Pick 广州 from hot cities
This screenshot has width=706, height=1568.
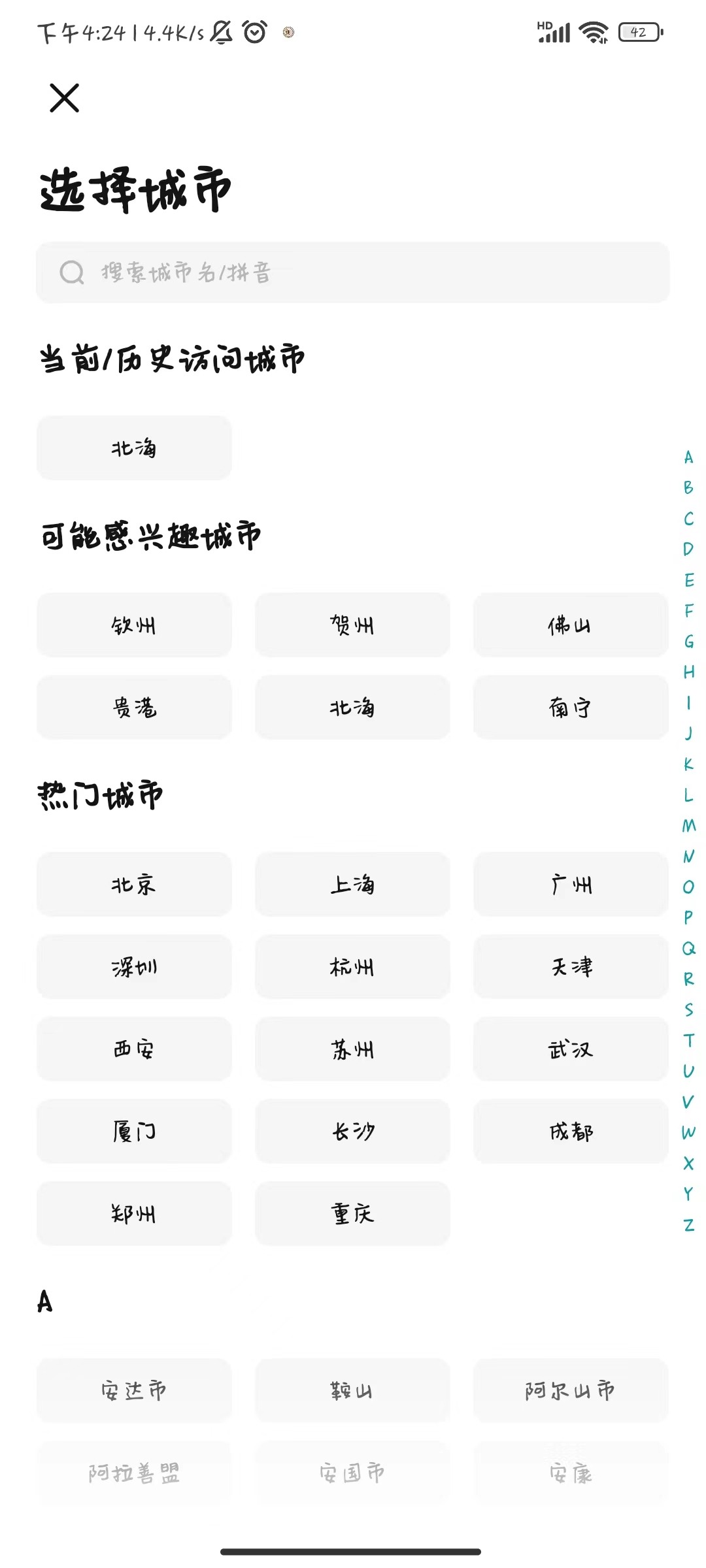(x=570, y=885)
